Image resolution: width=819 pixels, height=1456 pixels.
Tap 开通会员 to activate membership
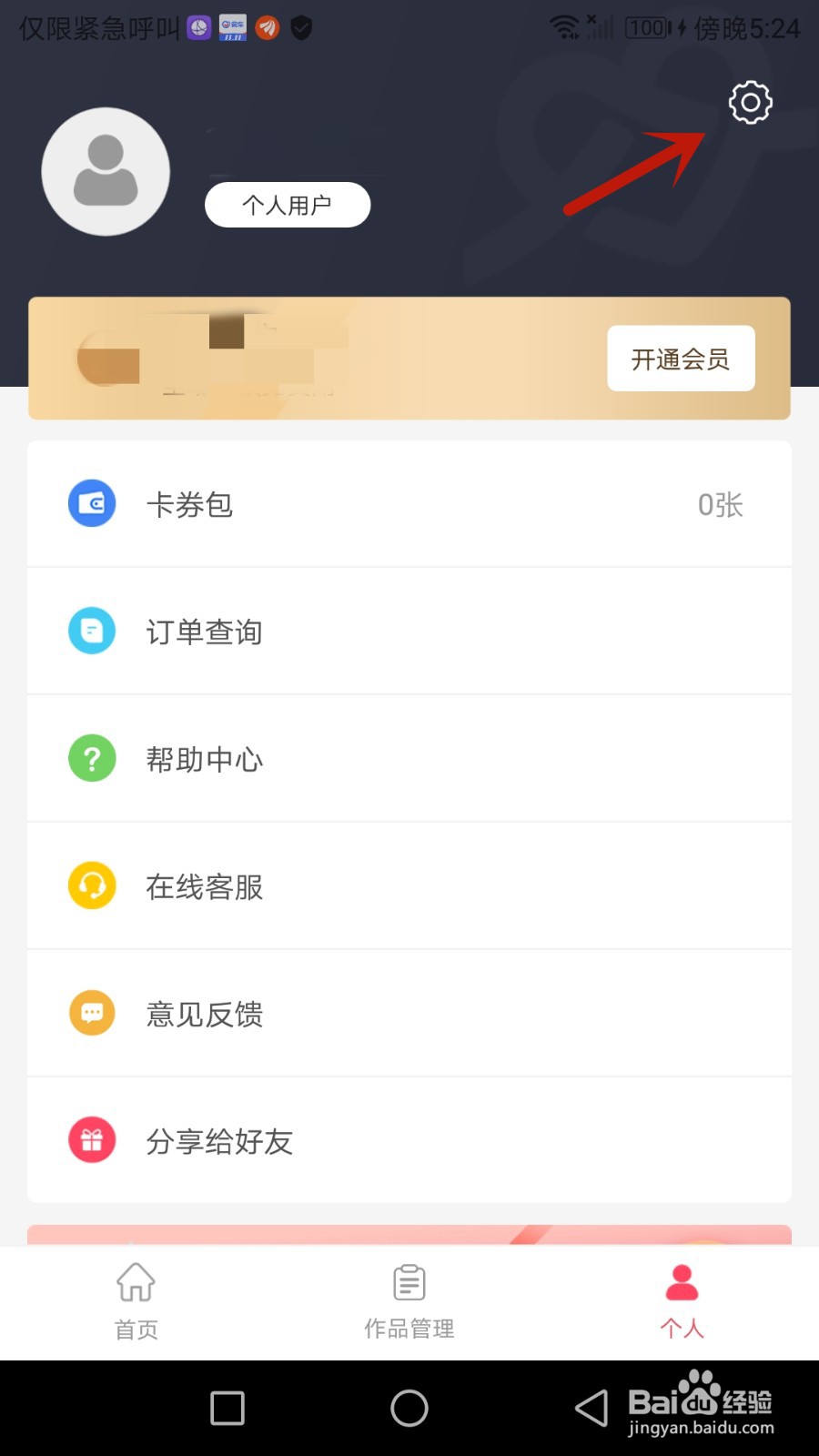point(681,359)
